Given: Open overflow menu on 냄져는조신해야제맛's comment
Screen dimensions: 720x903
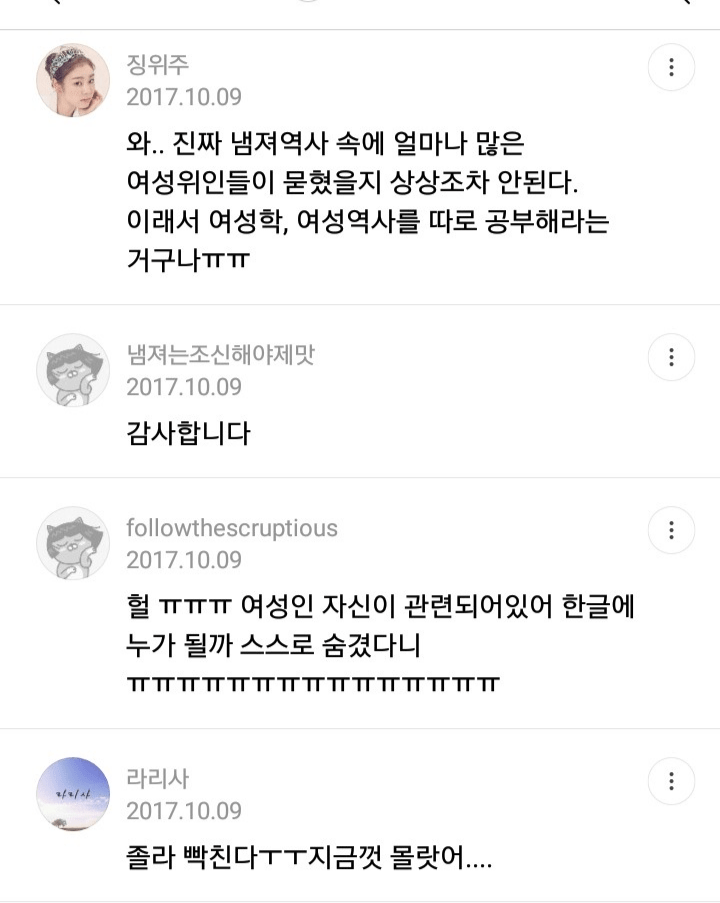Looking at the screenshot, I should [671, 357].
